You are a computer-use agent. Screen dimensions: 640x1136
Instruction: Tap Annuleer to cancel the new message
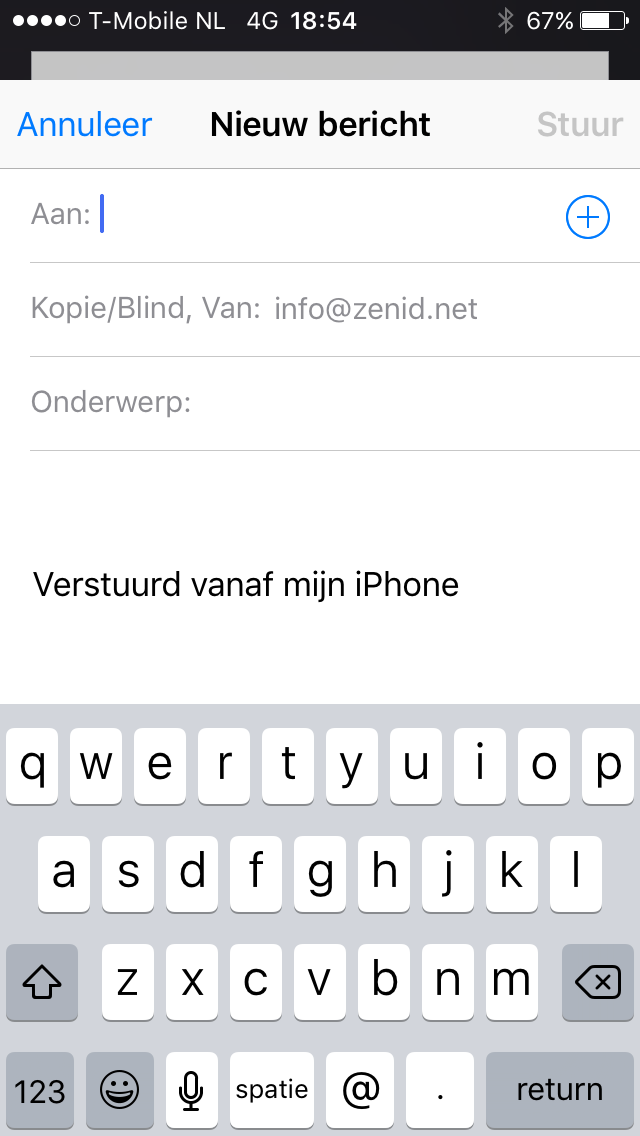85,125
